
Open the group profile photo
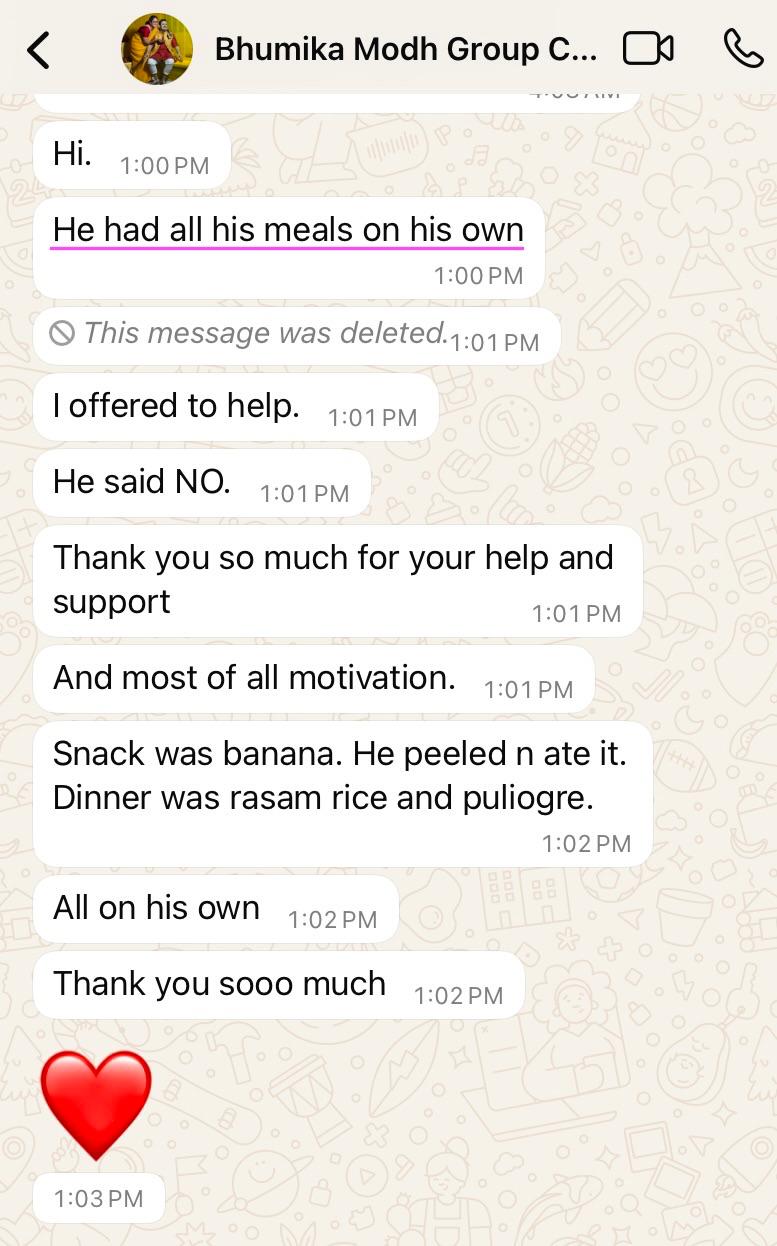point(157,49)
